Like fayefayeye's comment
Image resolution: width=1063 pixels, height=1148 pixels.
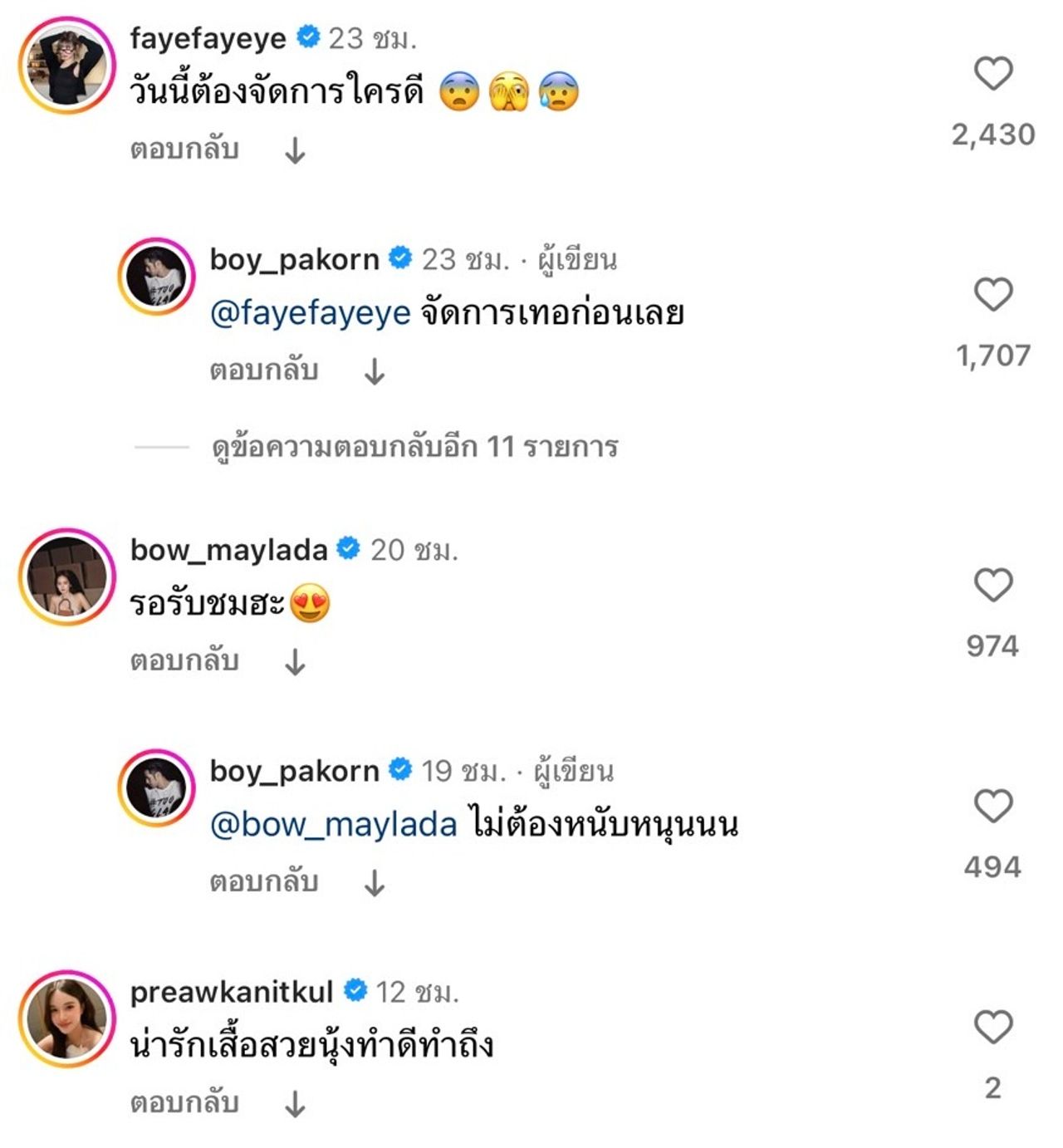[992, 74]
